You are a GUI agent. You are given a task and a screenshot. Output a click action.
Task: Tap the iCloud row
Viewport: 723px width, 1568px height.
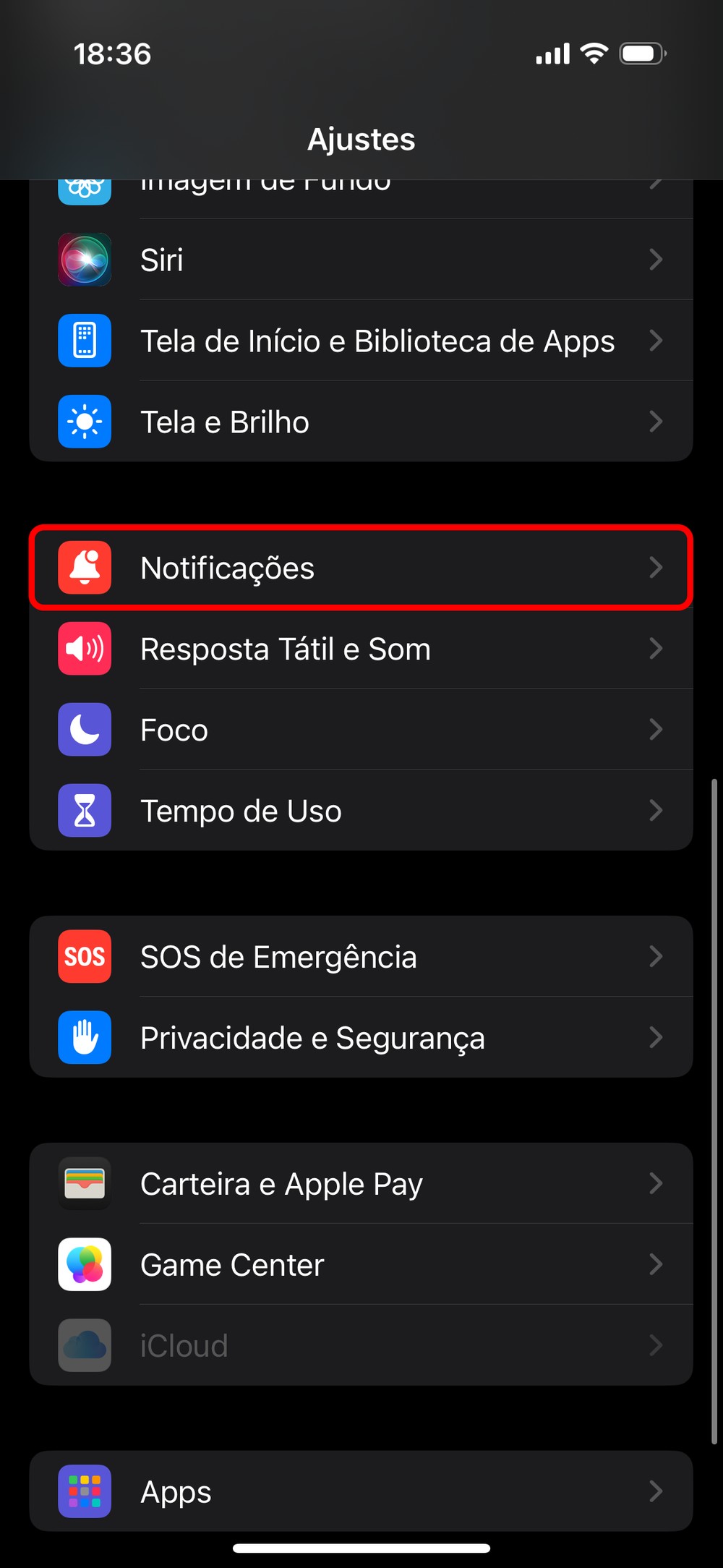pos(361,1346)
